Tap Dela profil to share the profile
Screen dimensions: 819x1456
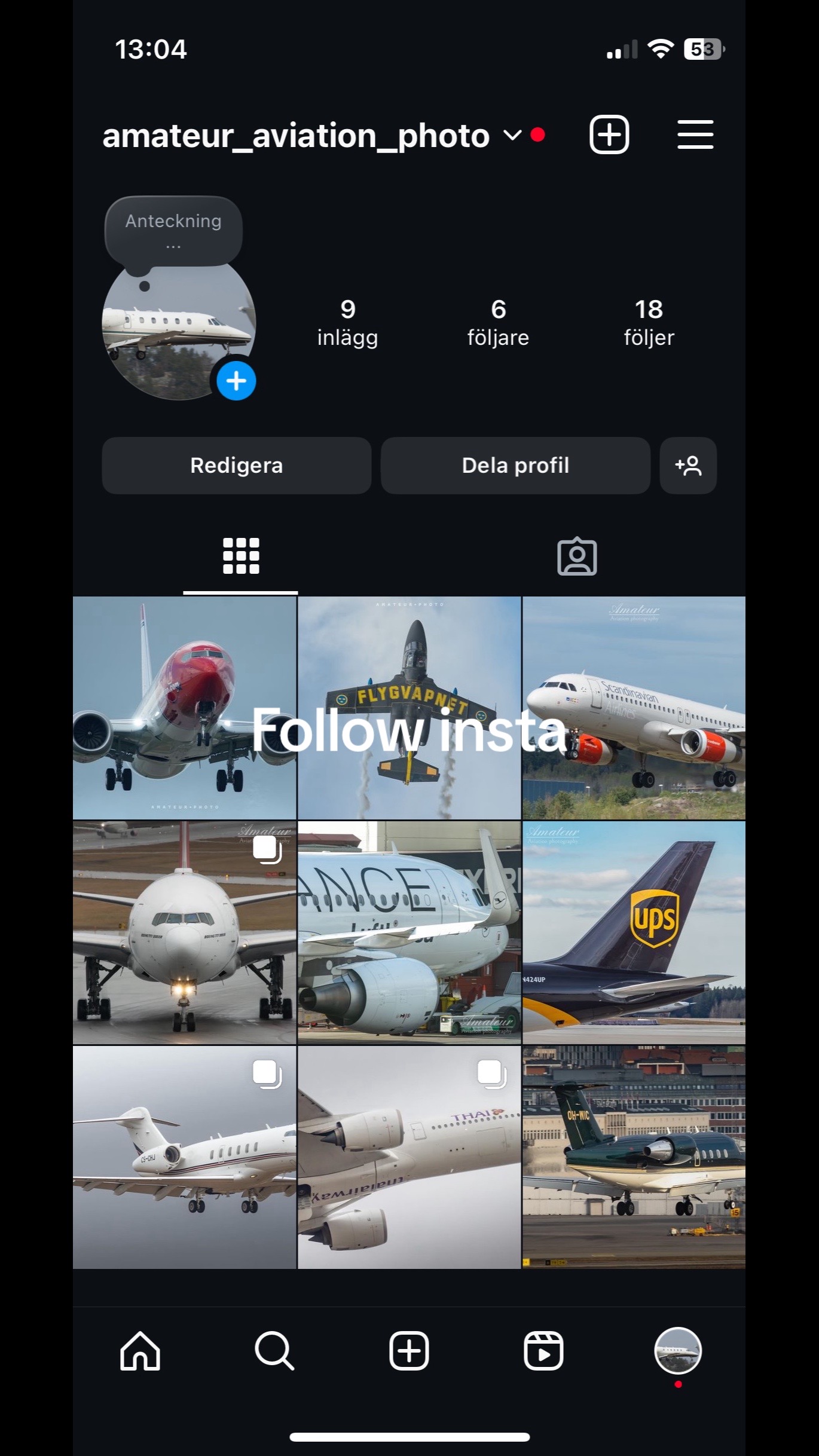pos(515,466)
